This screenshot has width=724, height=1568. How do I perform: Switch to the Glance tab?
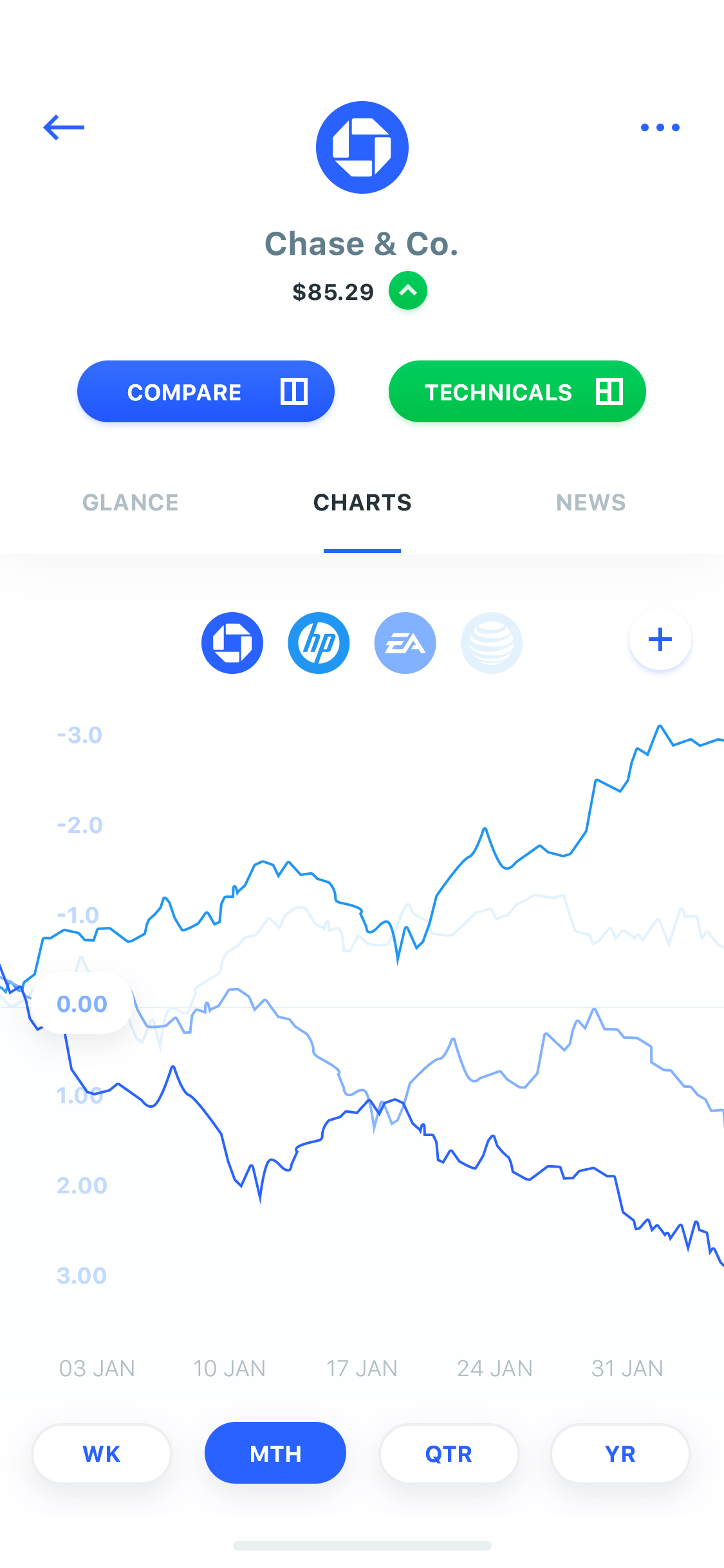[x=131, y=502]
